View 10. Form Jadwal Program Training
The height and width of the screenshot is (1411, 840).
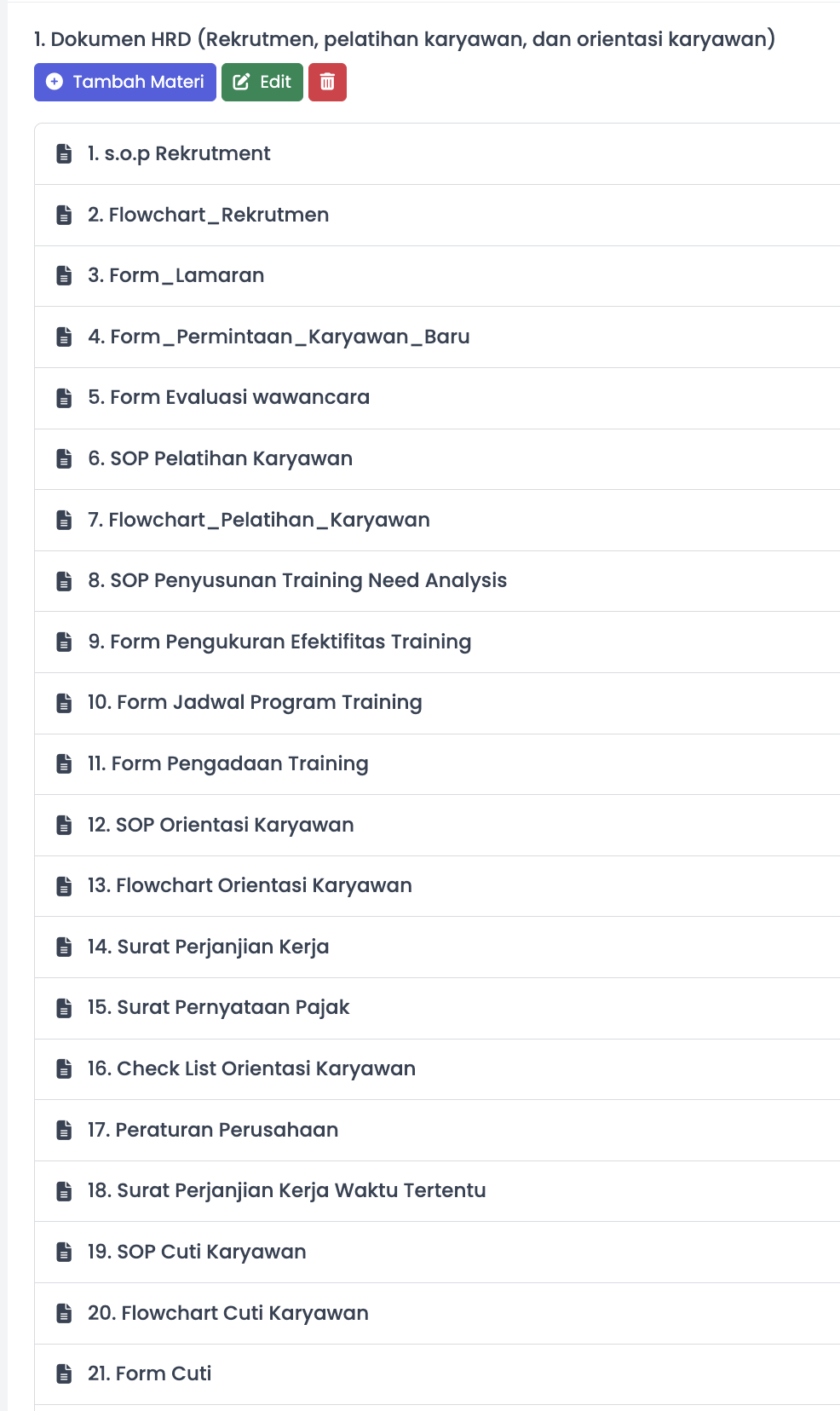click(x=437, y=704)
